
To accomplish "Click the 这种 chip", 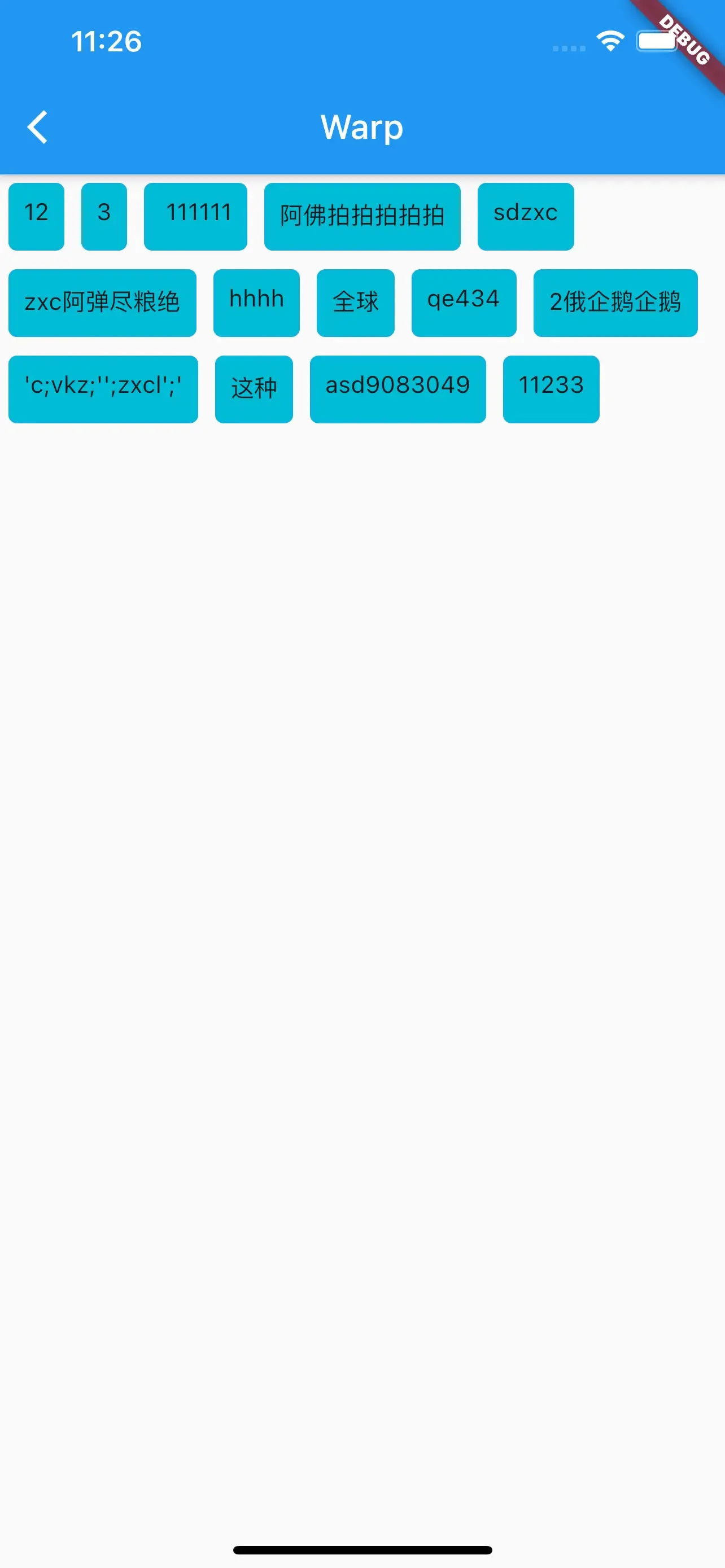I will point(254,388).
